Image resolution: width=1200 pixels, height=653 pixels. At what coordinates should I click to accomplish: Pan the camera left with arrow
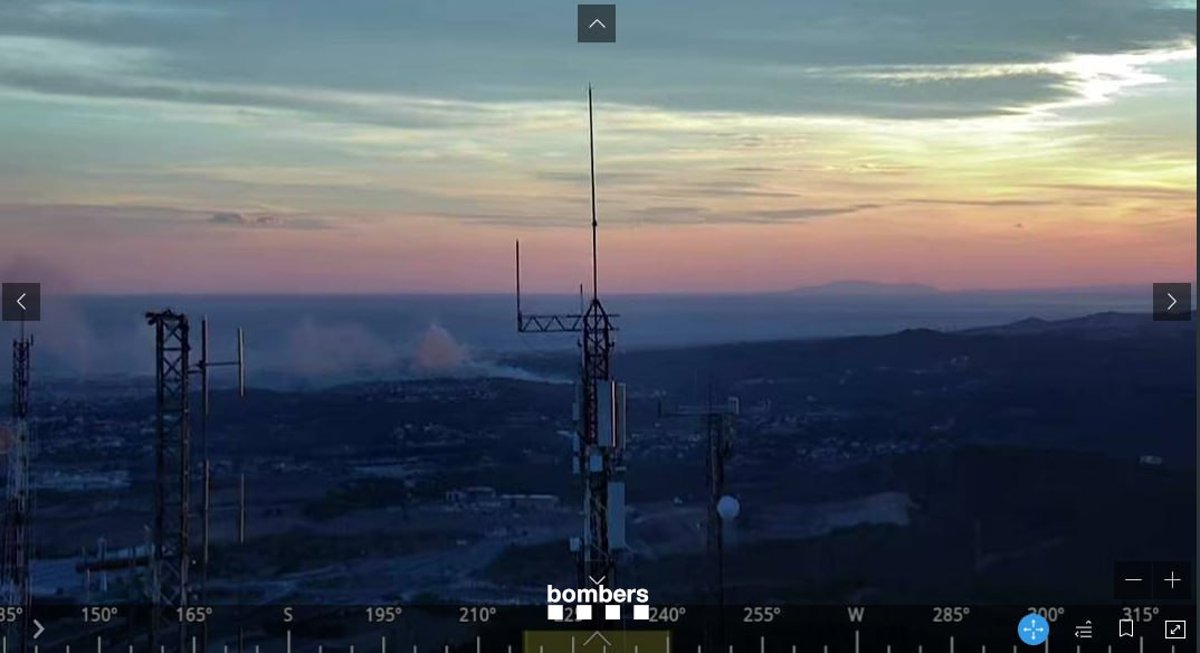coord(21,301)
